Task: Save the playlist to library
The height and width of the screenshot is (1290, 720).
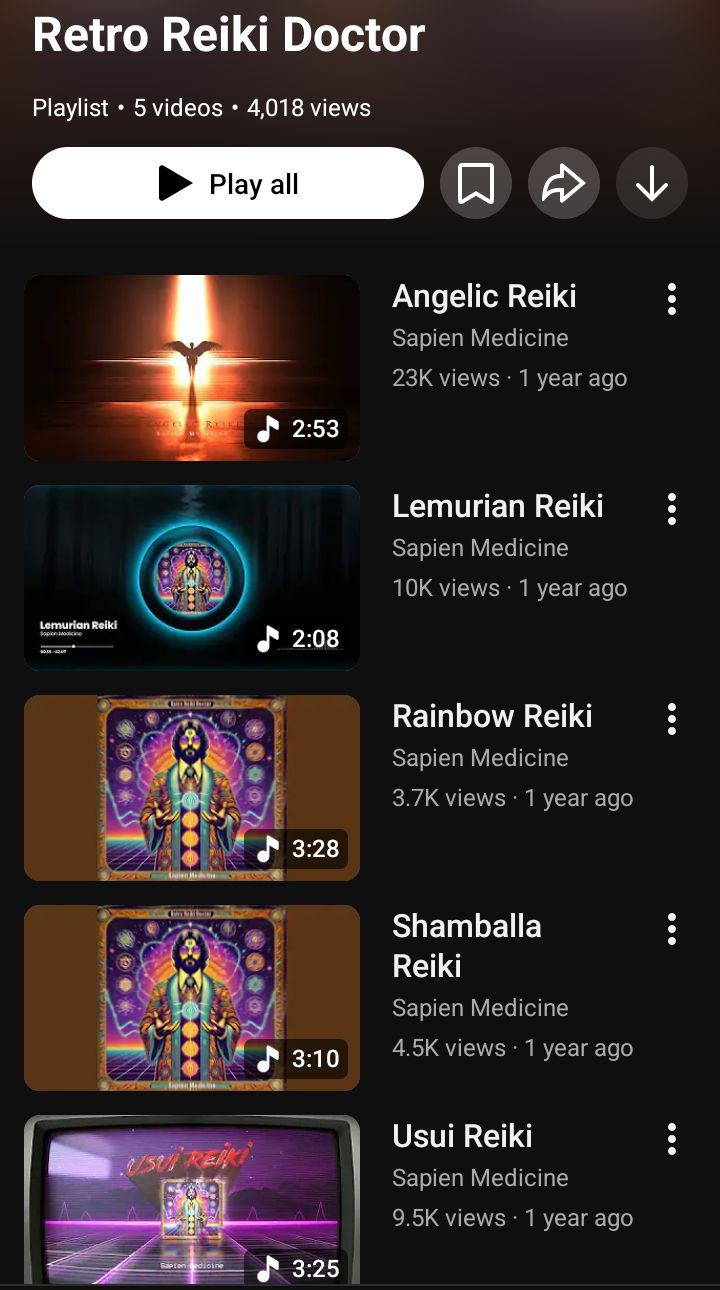Action: pyautogui.click(x=475, y=183)
